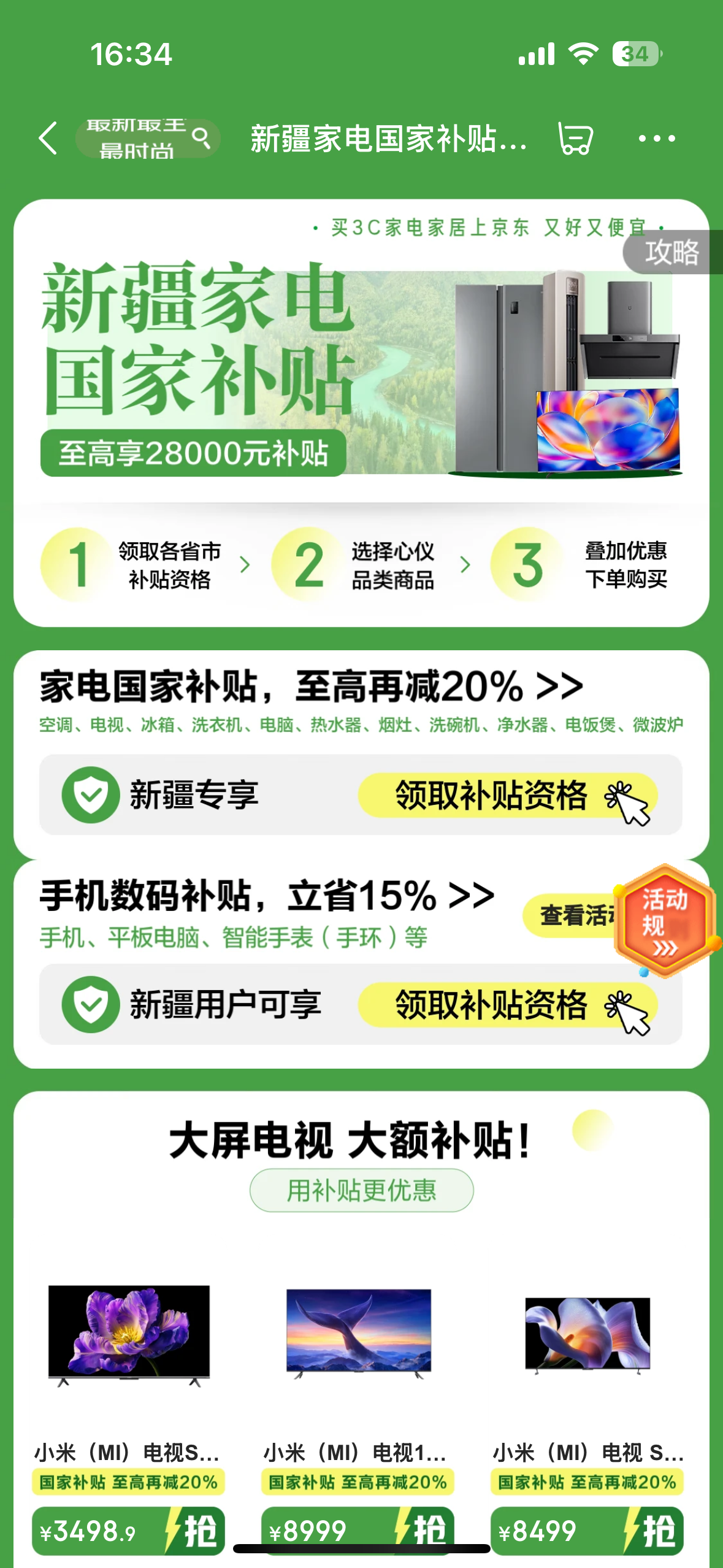This screenshot has width=723, height=1568.
Task: Go back to the previous page
Action: click(x=48, y=138)
